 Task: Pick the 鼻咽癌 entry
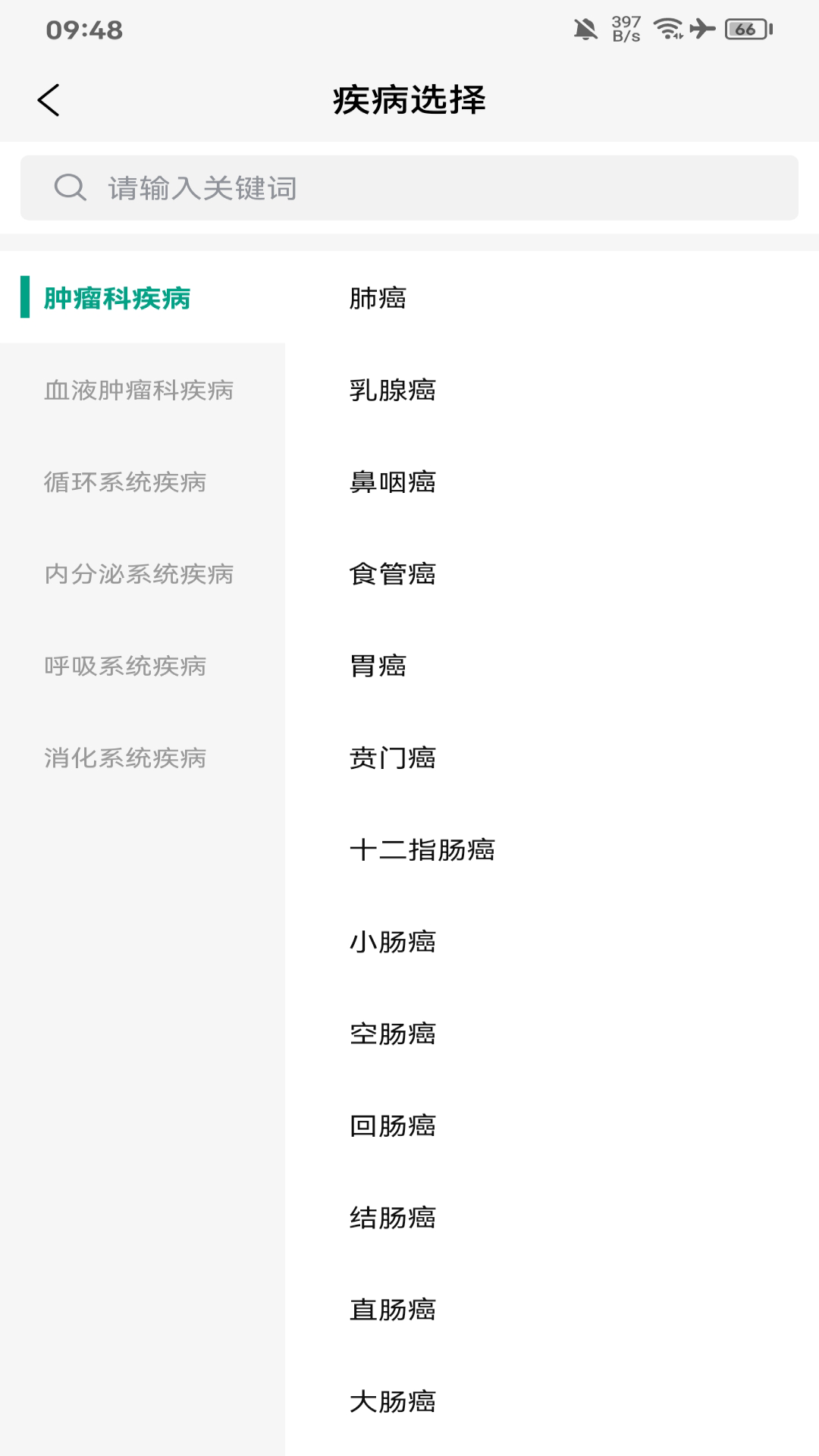tap(392, 482)
